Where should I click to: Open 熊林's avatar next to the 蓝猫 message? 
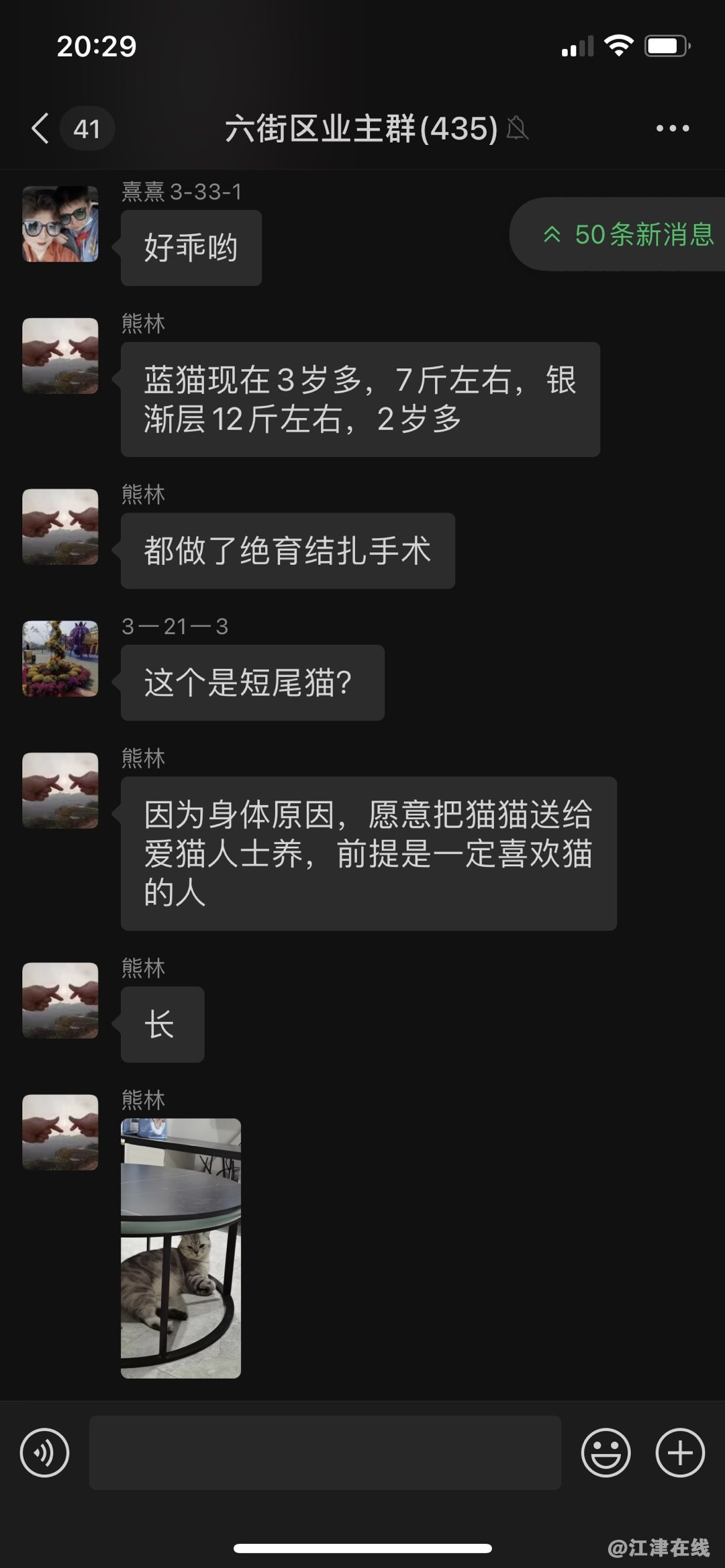60,356
